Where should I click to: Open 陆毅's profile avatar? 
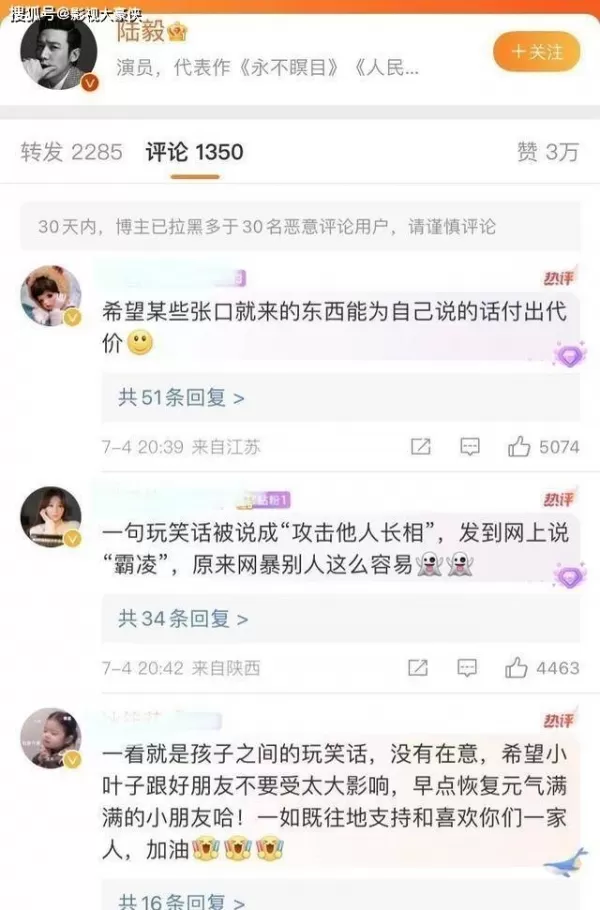pos(59,52)
